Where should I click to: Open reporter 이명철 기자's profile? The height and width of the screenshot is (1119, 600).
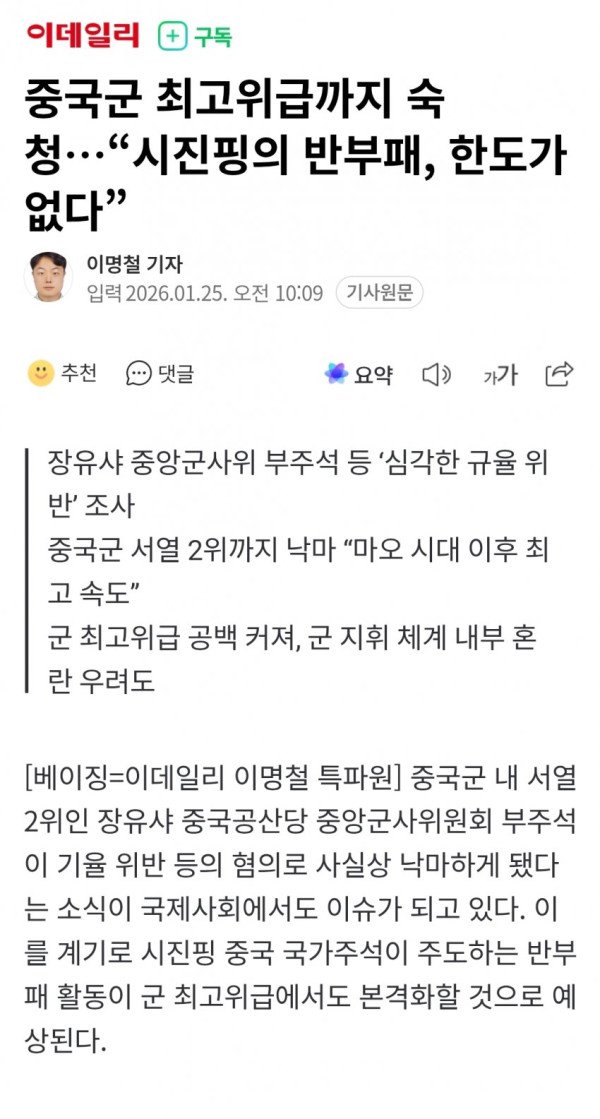tap(134, 264)
